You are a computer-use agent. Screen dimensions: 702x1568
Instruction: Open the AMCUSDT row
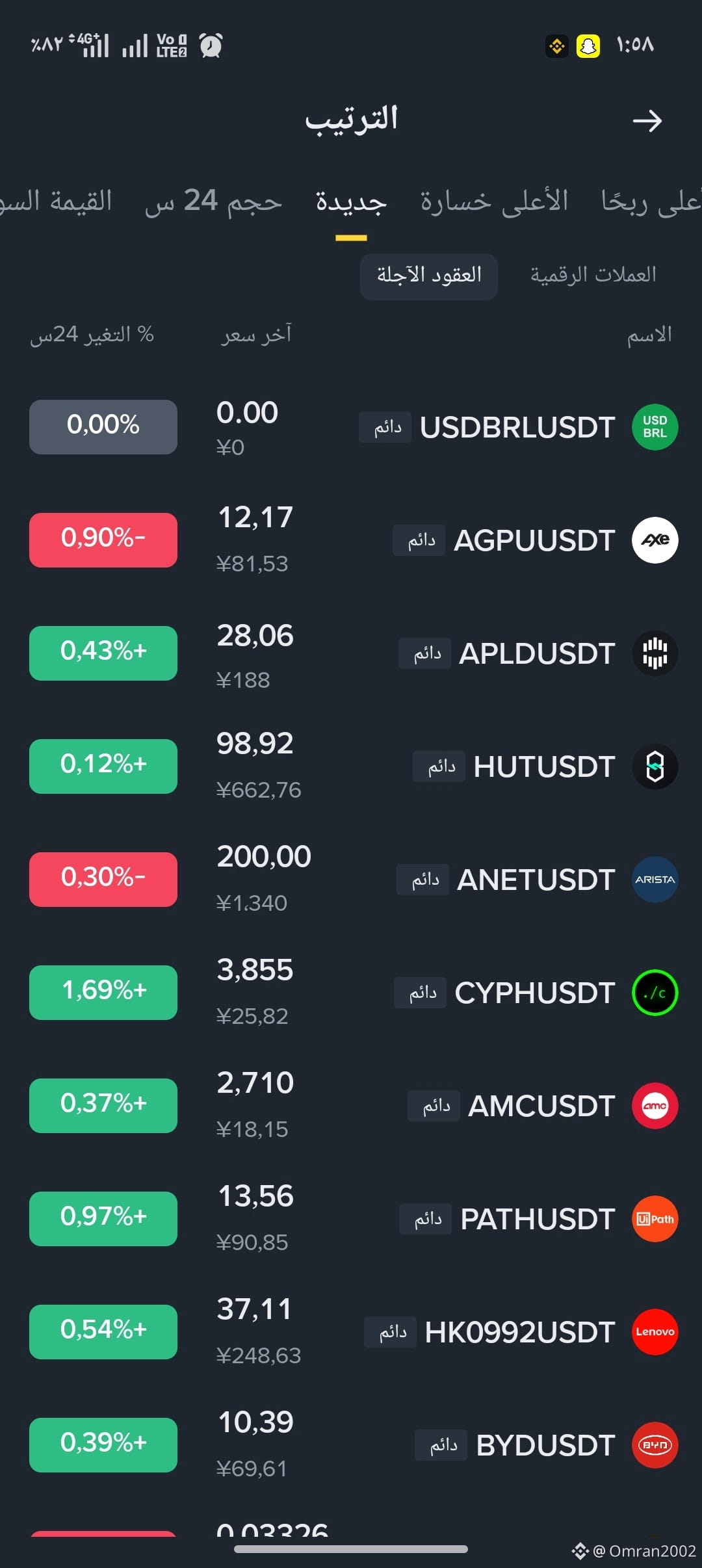tap(351, 1106)
